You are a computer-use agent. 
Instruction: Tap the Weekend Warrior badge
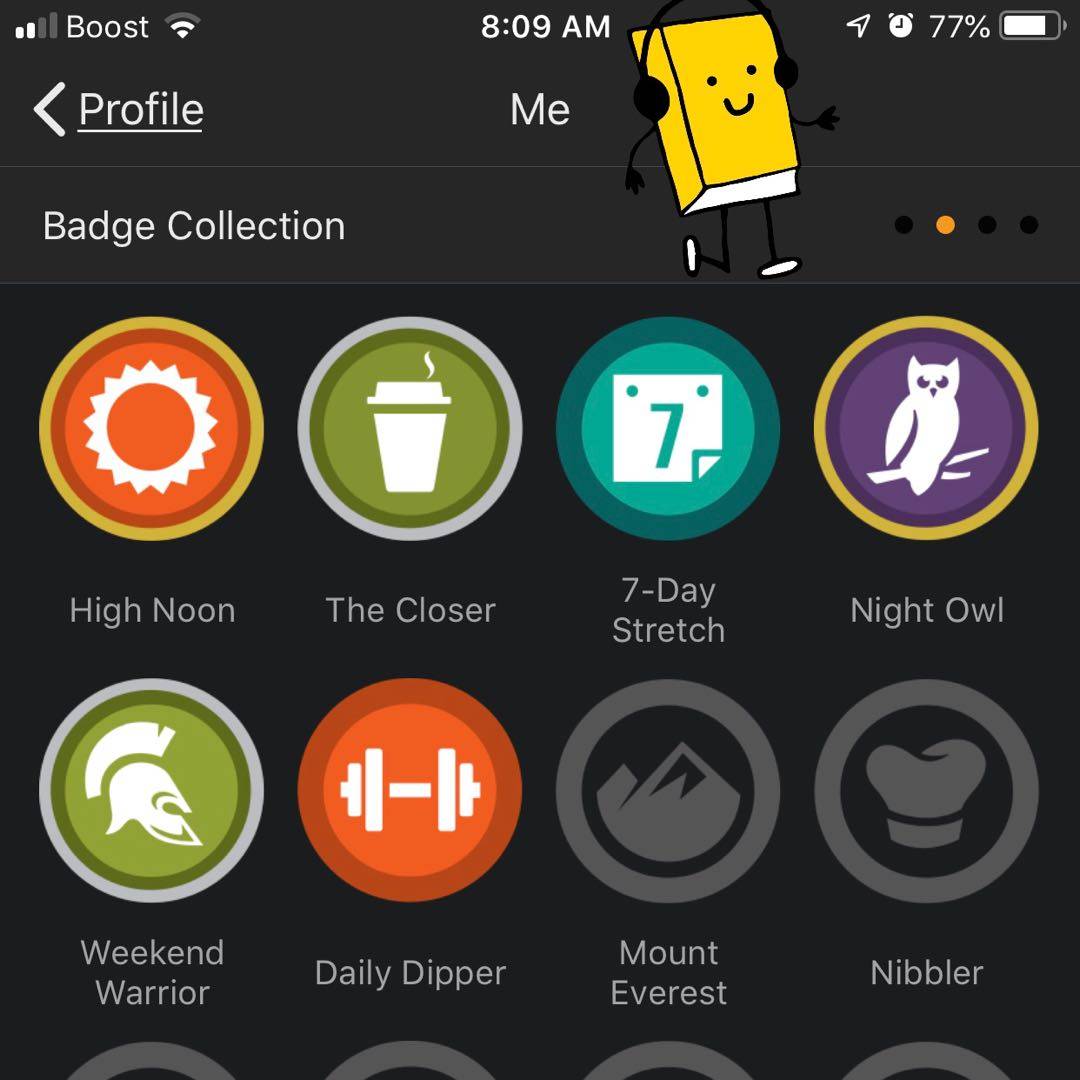[151, 790]
